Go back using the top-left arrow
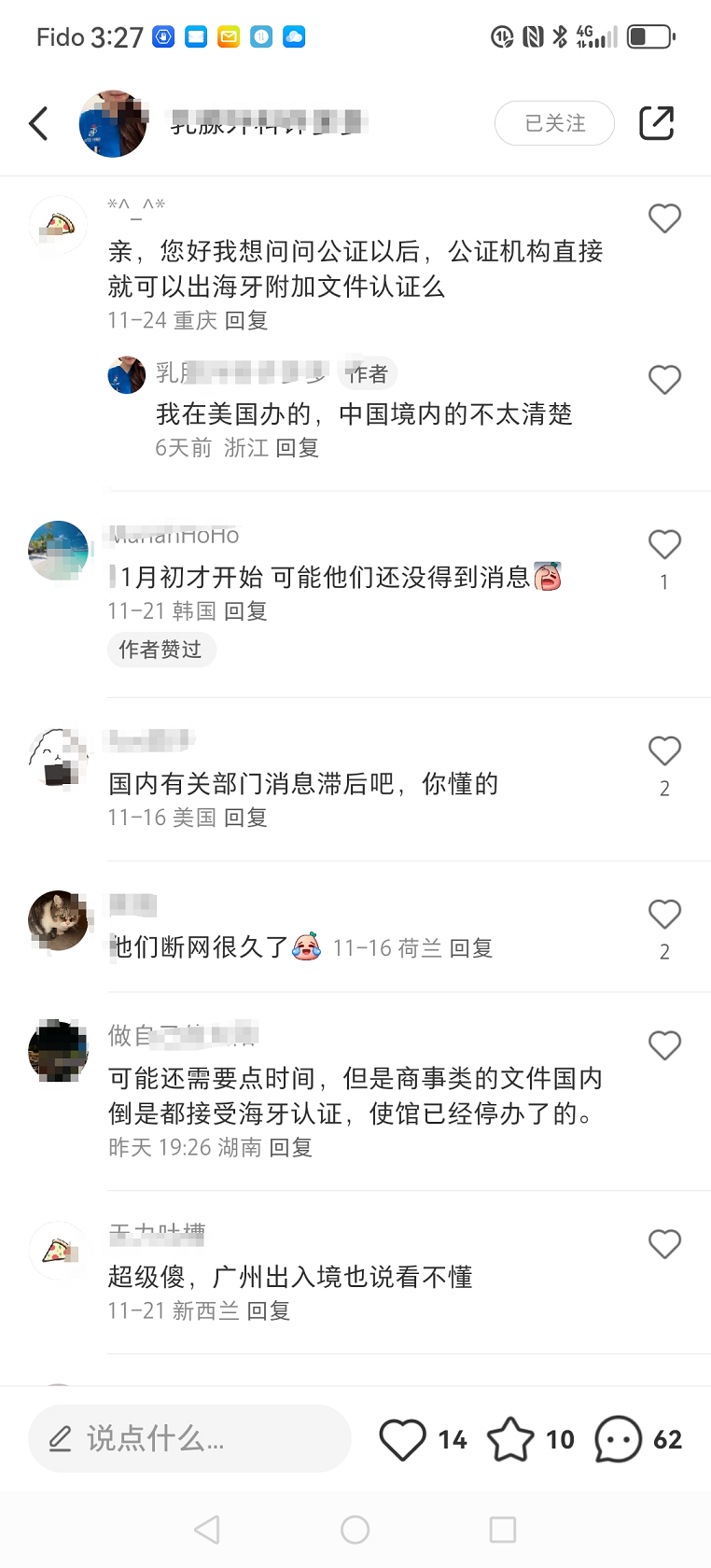This screenshot has width=711, height=1568. coord(39,123)
